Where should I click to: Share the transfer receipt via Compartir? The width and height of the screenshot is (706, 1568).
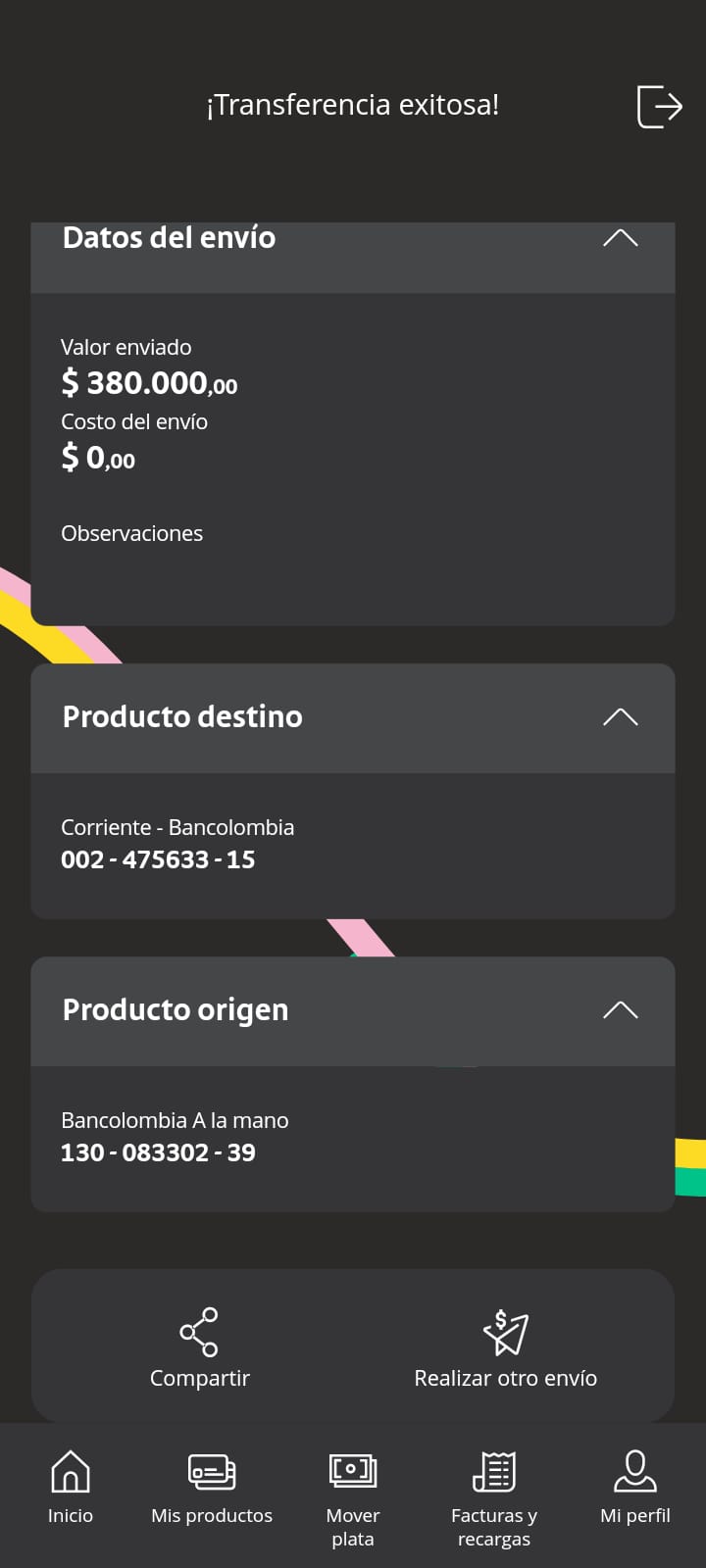(x=199, y=1348)
